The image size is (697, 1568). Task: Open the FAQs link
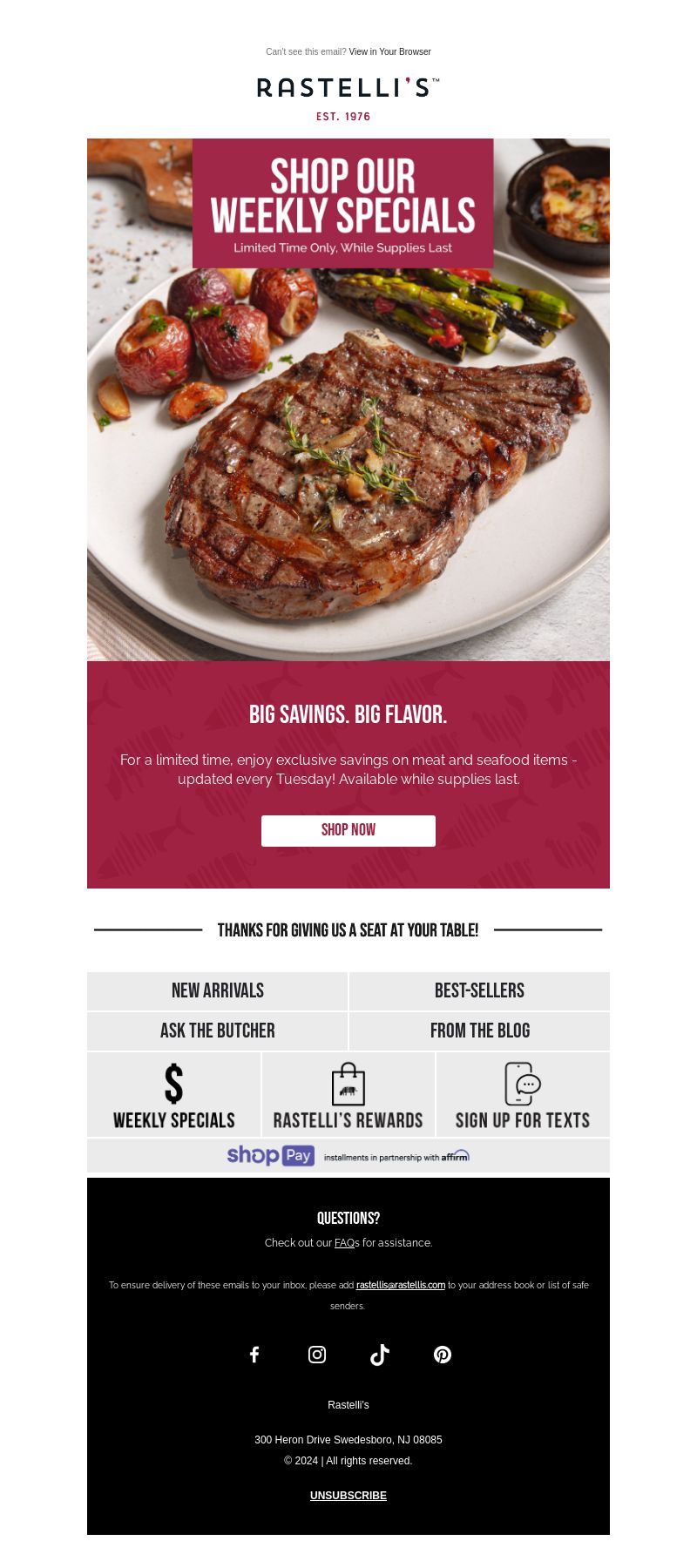tap(345, 1243)
